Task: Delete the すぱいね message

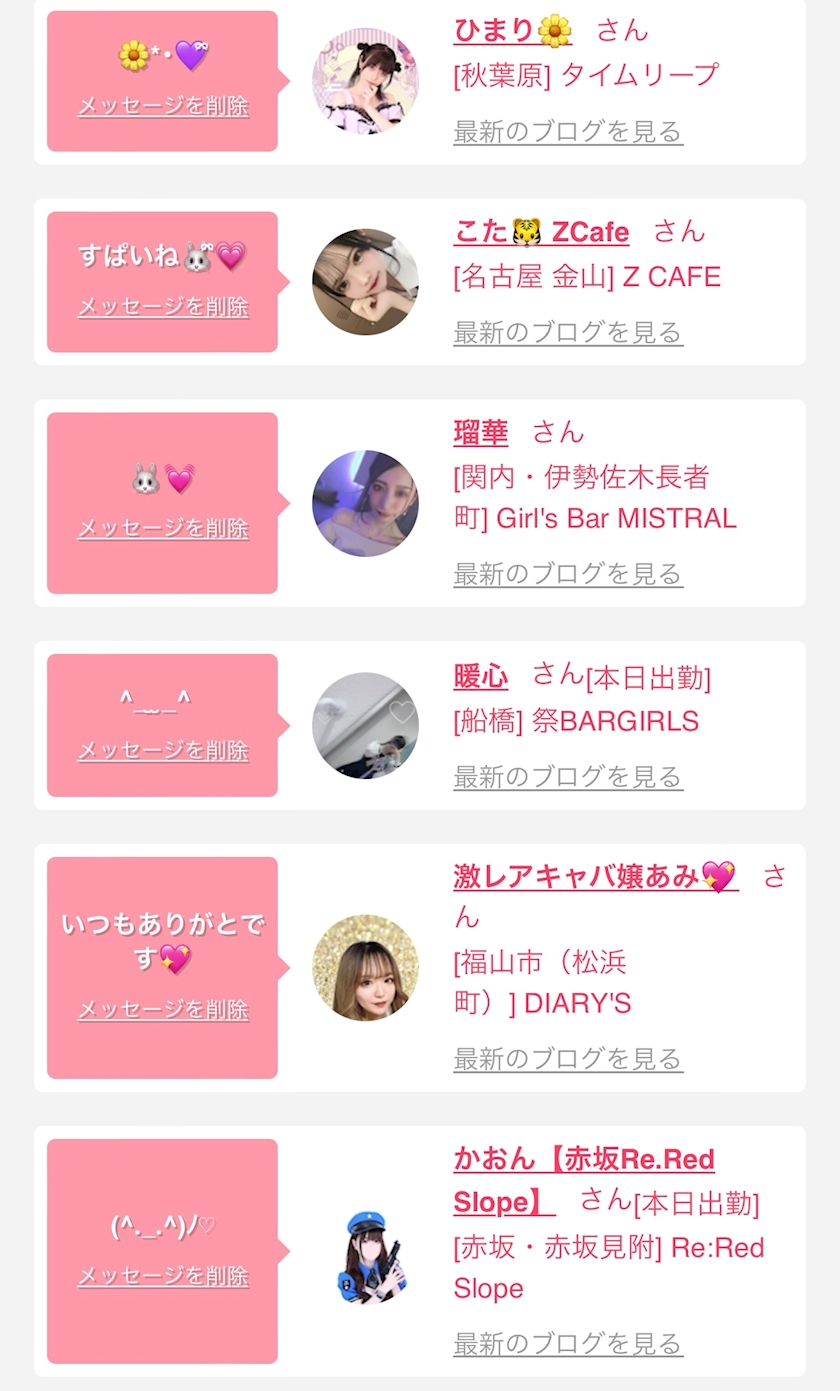Action: pyautogui.click(x=163, y=307)
